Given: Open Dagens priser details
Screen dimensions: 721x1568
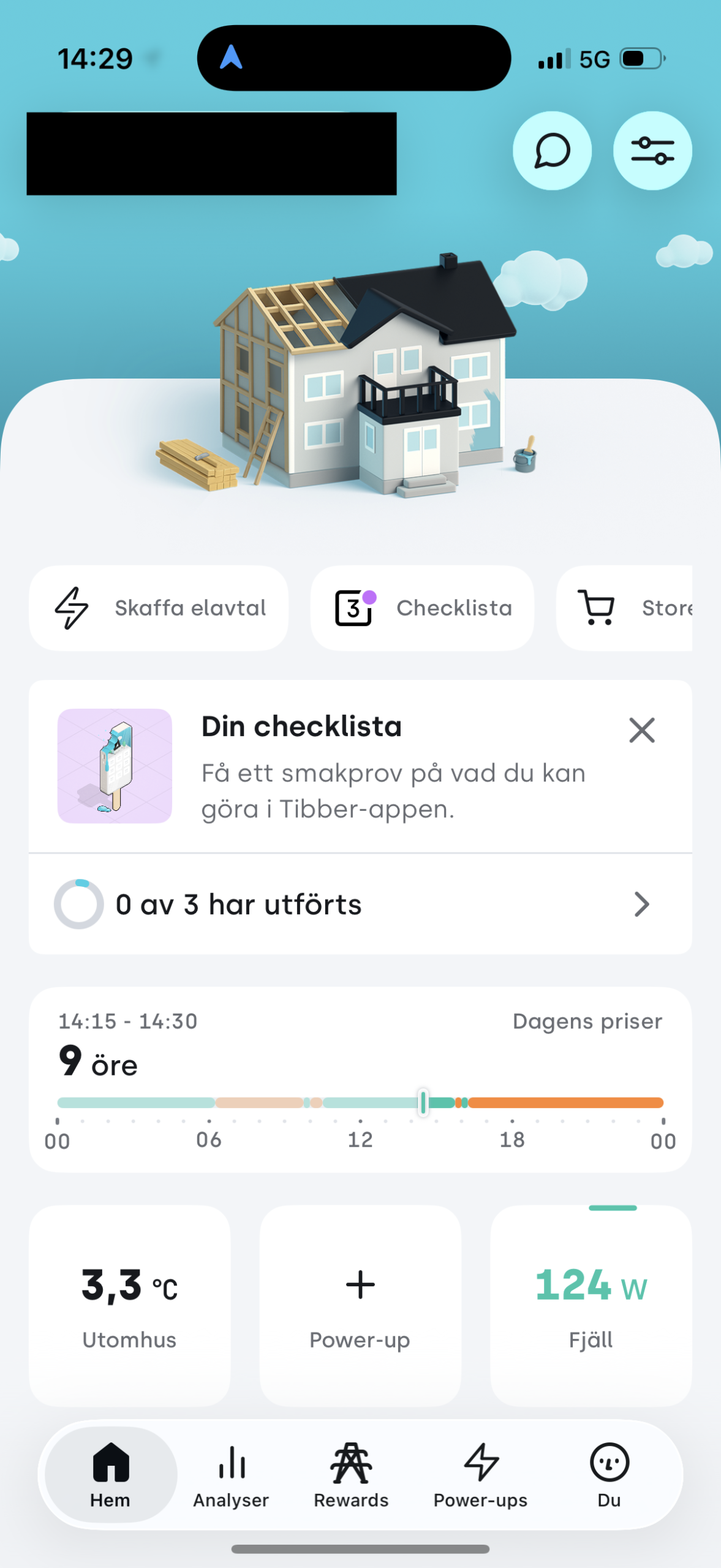Looking at the screenshot, I should point(587,1020).
